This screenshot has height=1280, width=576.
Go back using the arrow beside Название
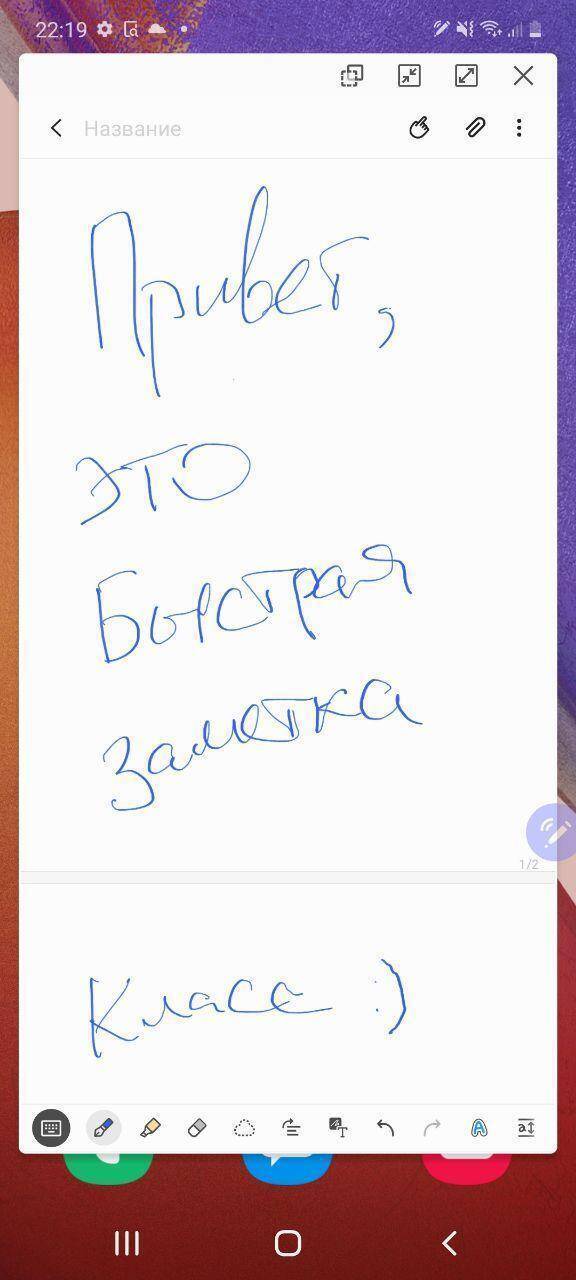point(56,128)
